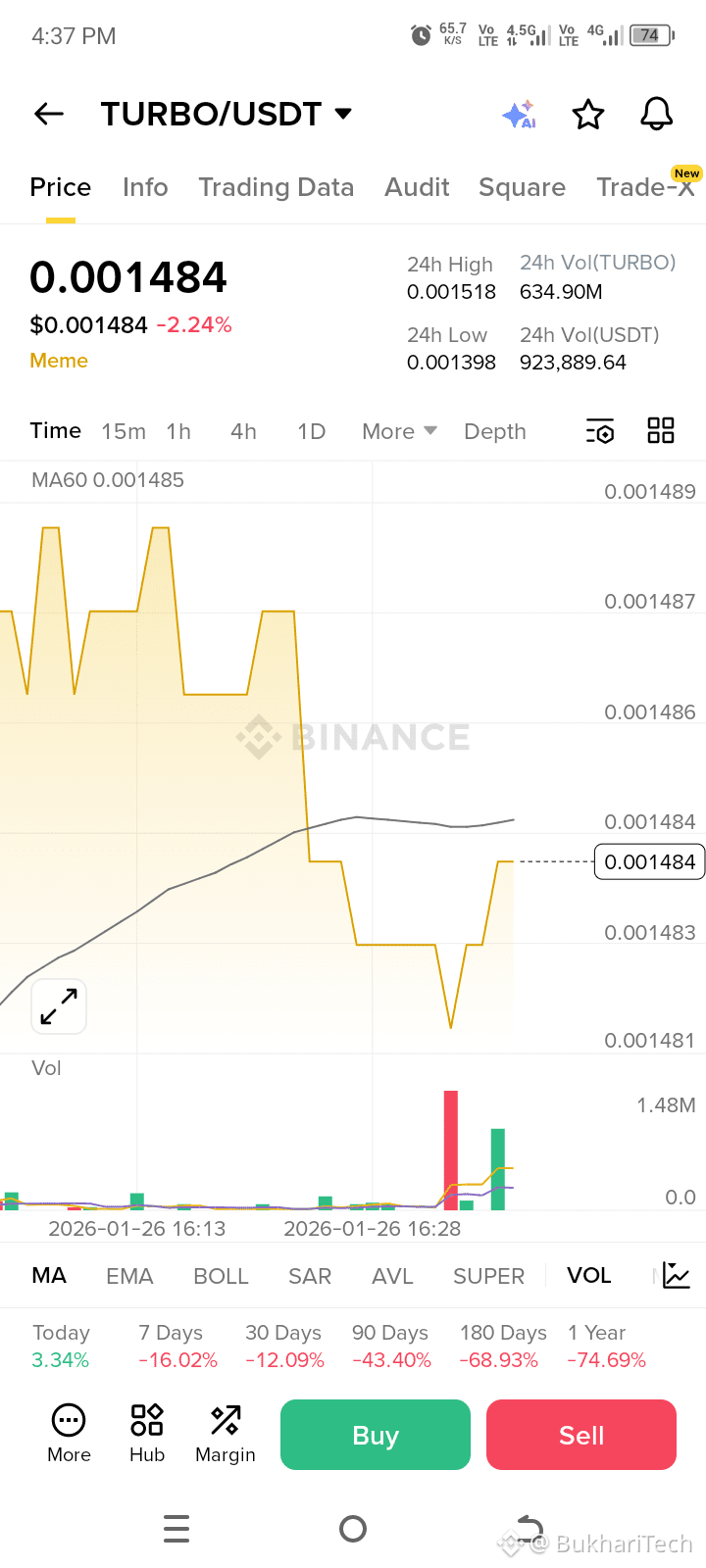Tap the notifications bell
706x1568 pixels.
[655, 114]
